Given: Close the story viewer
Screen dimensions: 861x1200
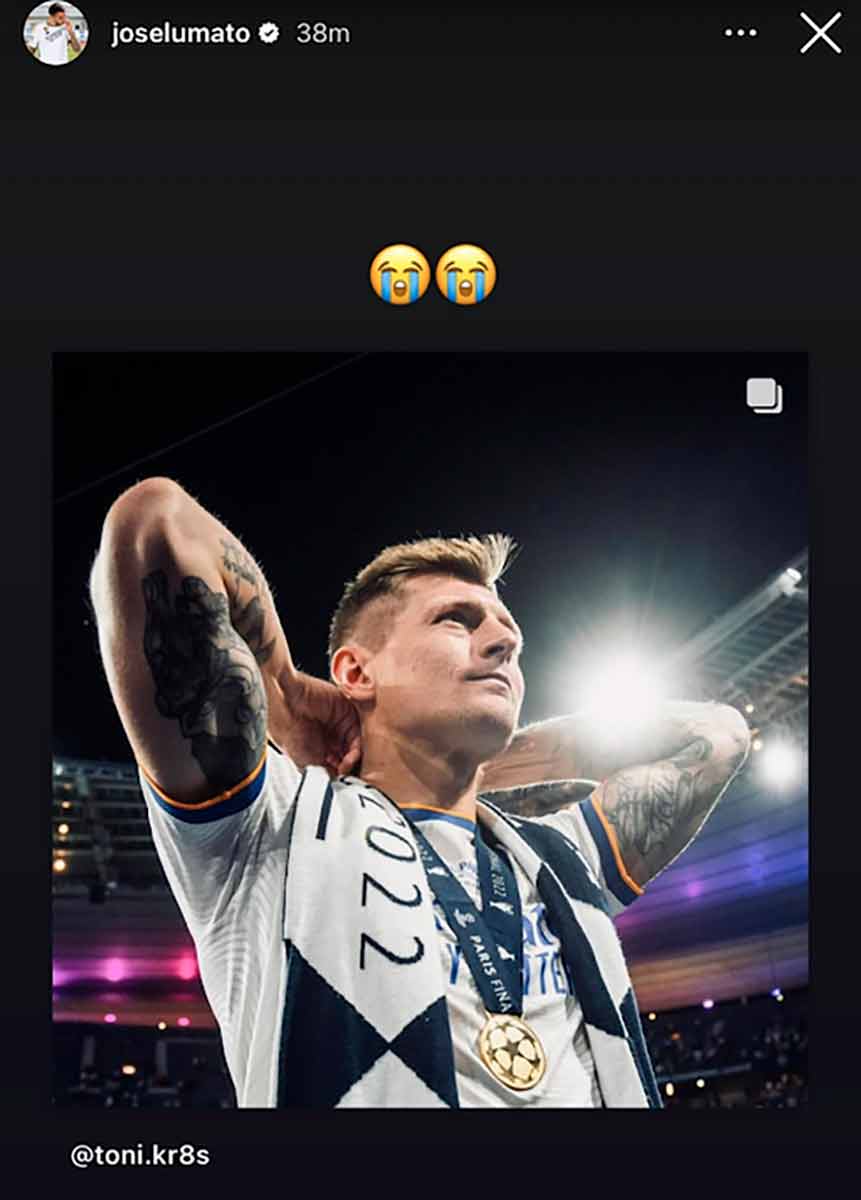Looking at the screenshot, I should [x=820, y=33].
